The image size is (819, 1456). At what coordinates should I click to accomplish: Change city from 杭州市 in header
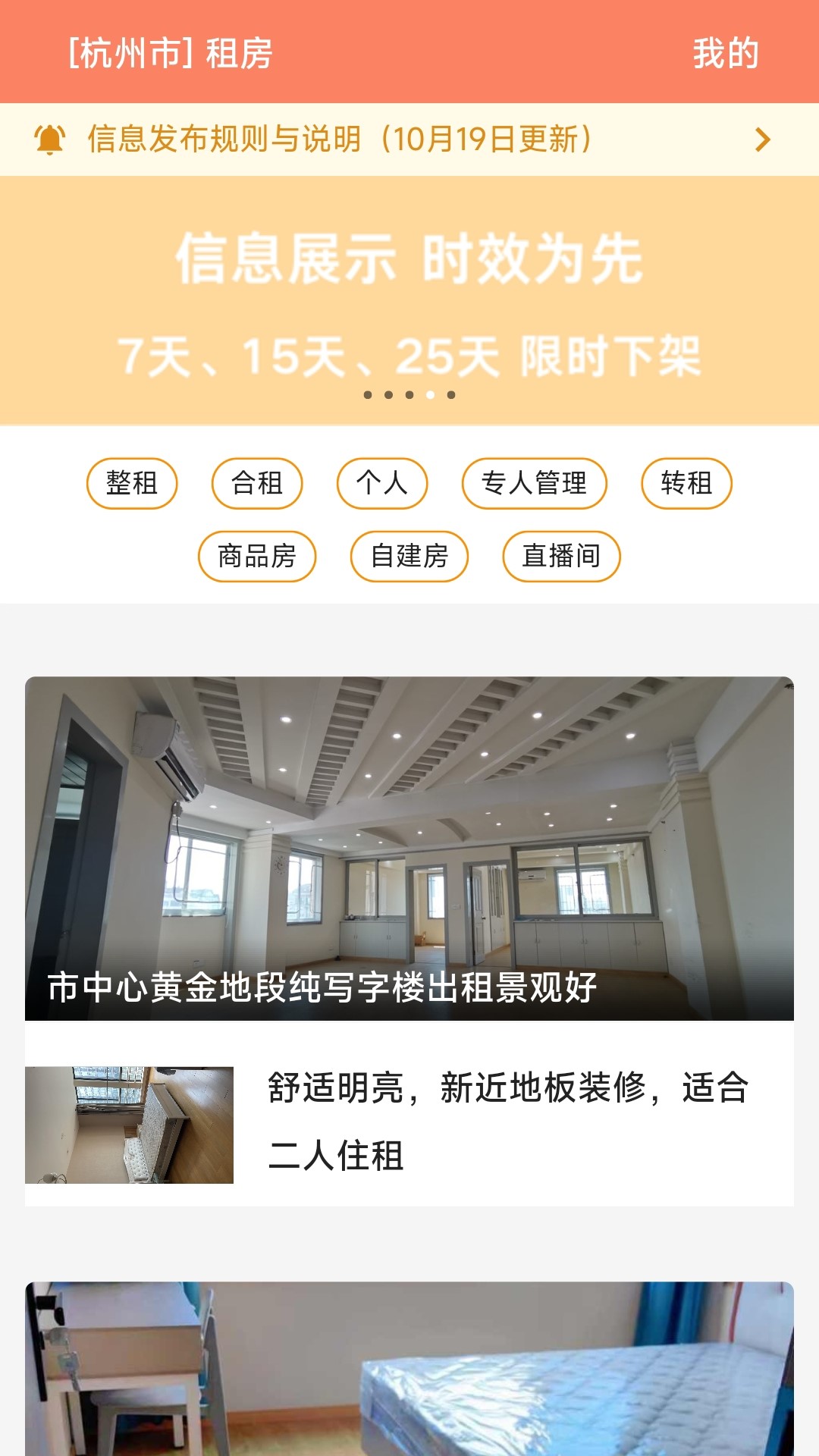[x=130, y=53]
